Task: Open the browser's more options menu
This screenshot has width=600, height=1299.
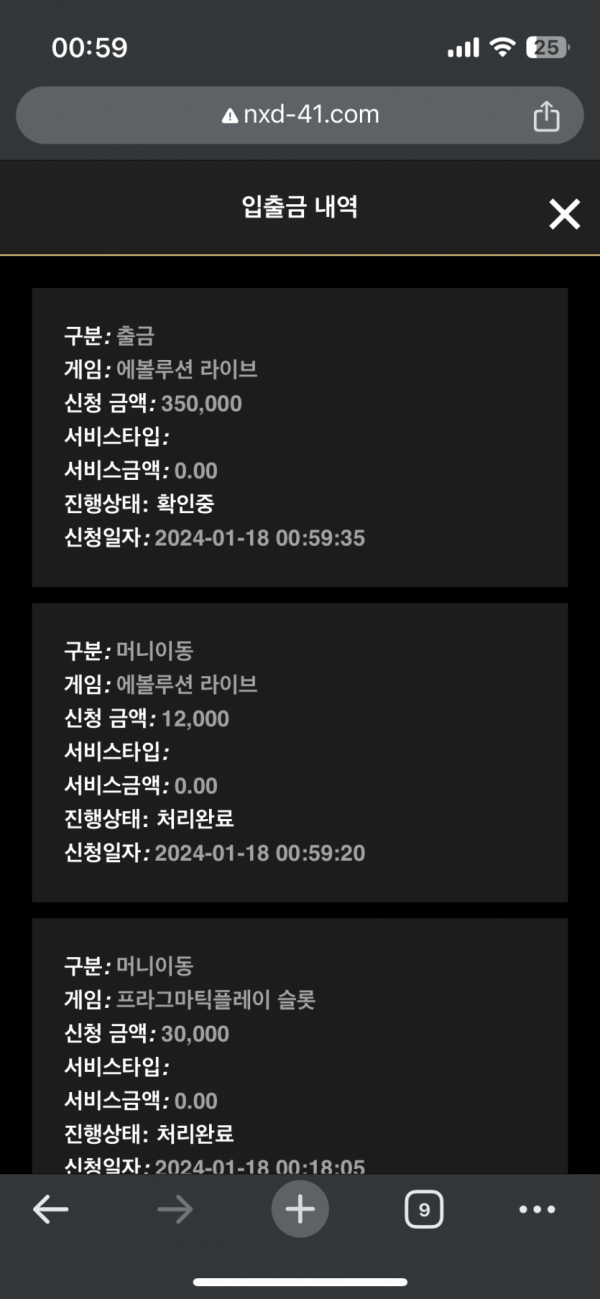Action: (537, 1210)
